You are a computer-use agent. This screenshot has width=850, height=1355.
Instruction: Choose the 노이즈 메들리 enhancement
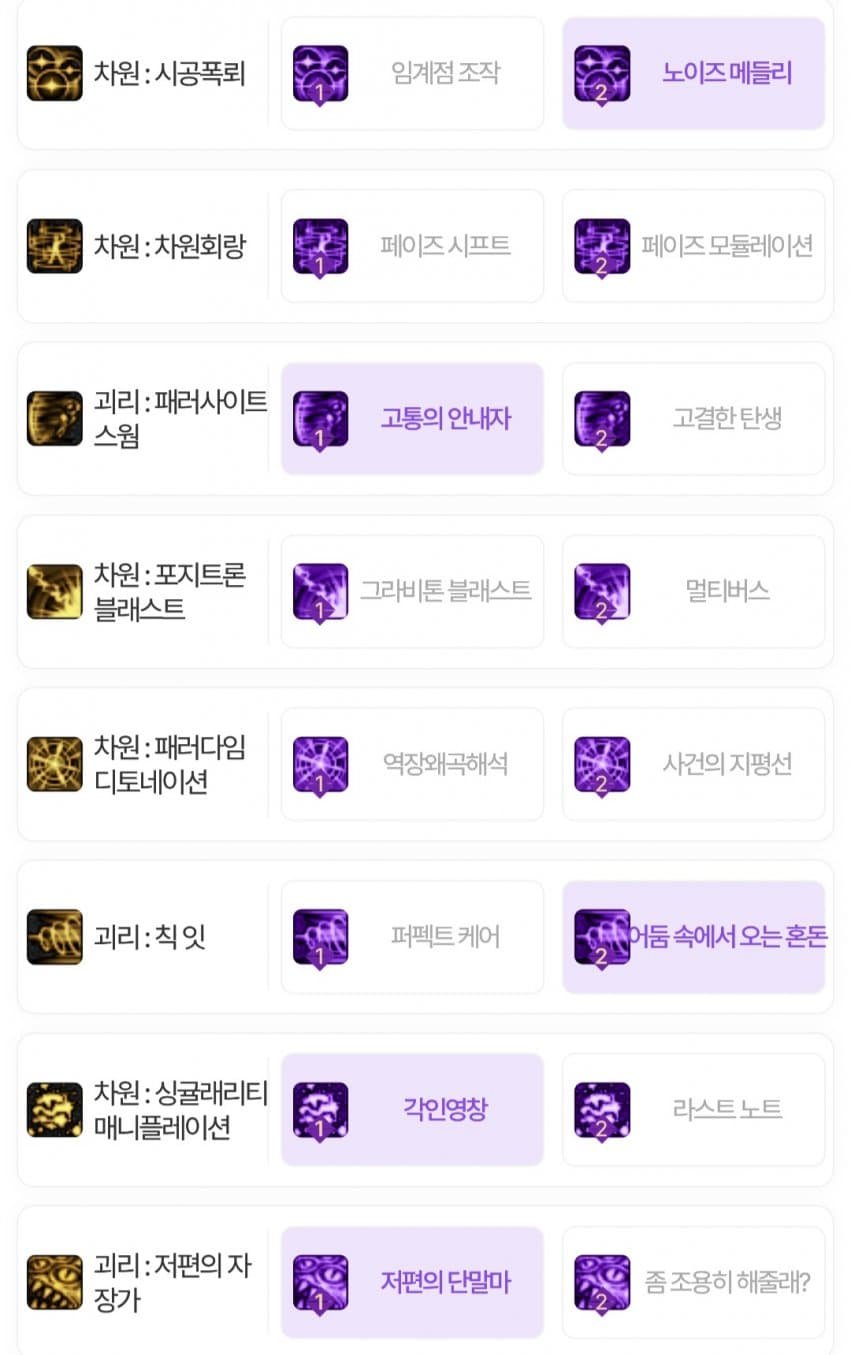[693, 73]
